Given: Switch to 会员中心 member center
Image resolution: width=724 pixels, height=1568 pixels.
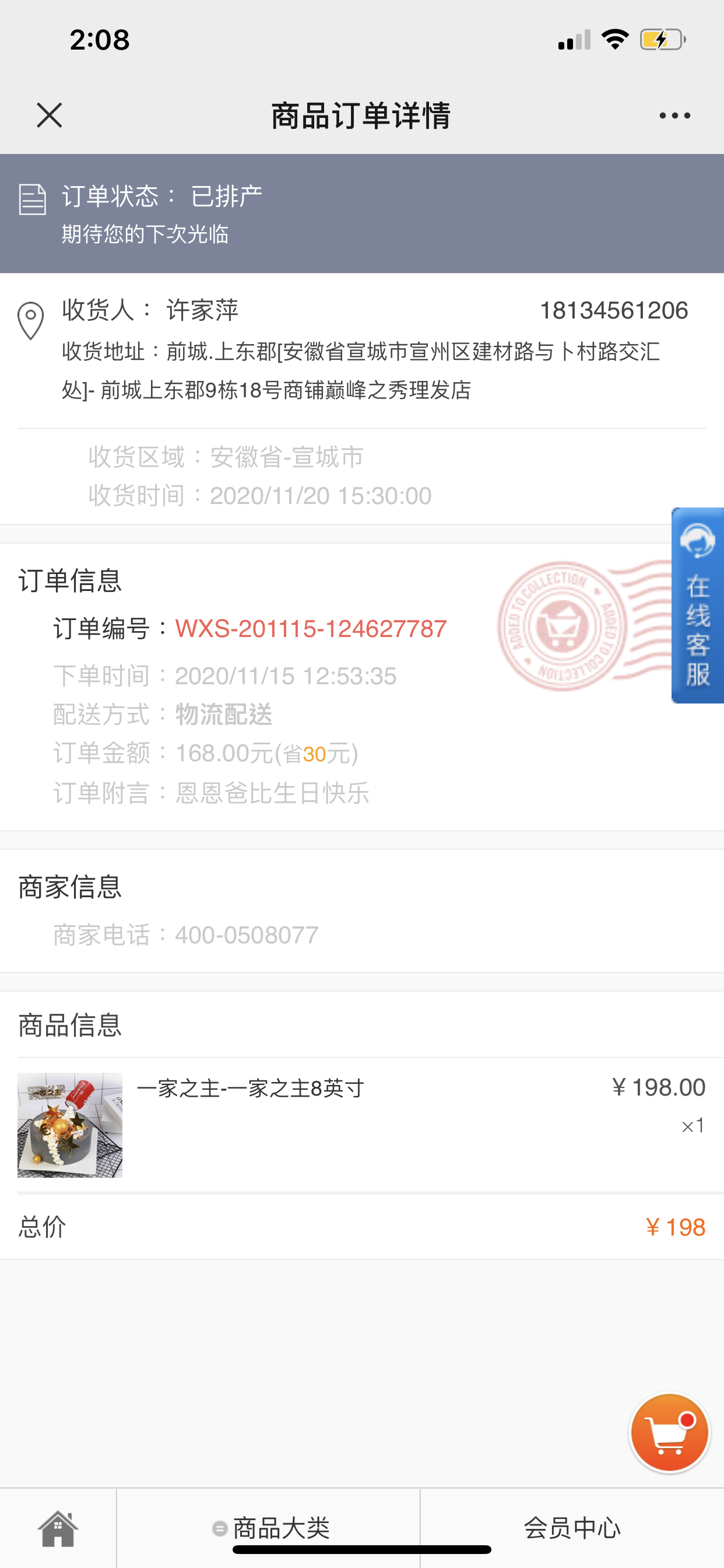Looking at the screenshot, I should (572, 1528).
